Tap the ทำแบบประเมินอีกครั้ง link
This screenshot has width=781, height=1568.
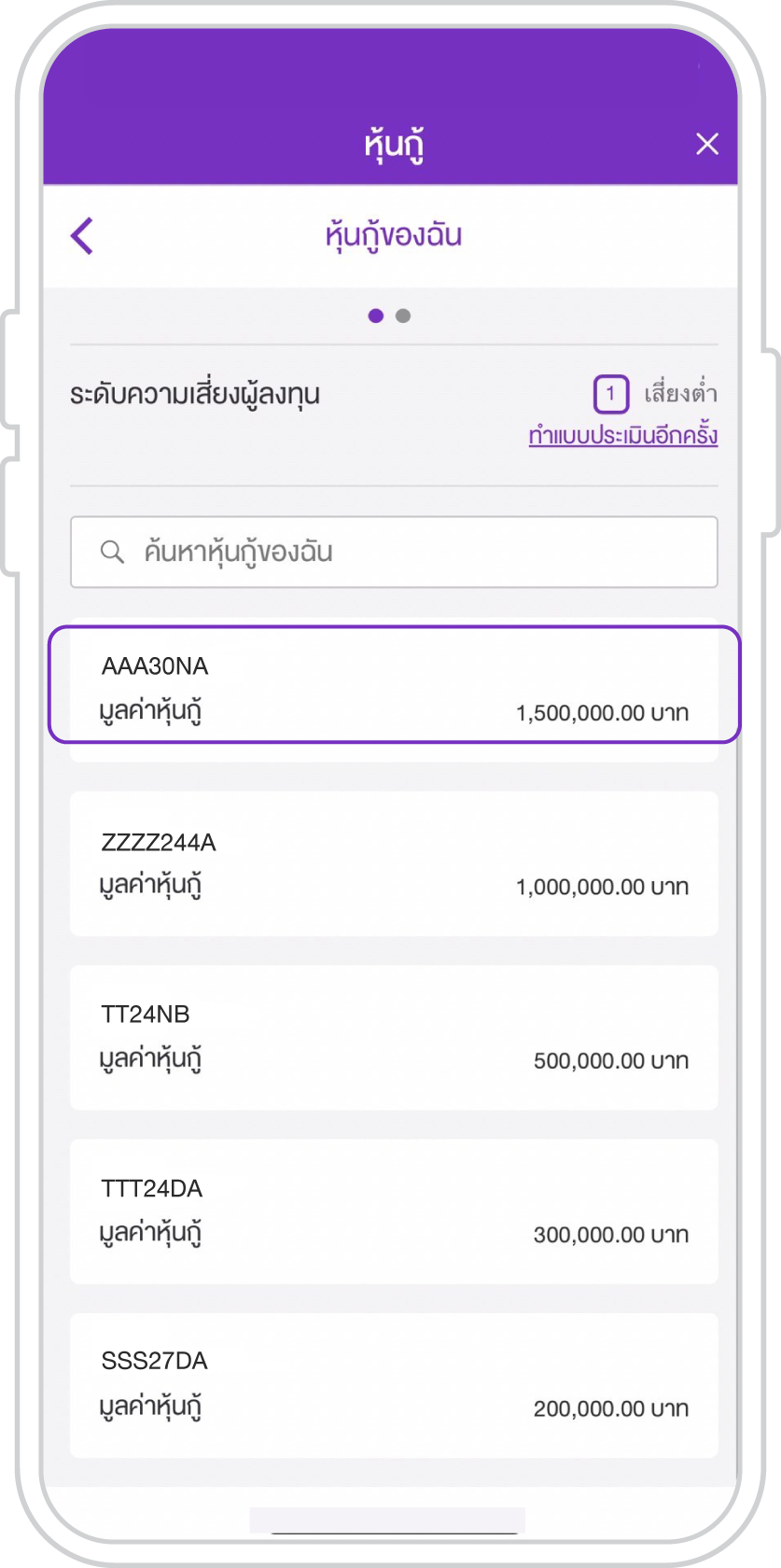click(623, 436)
